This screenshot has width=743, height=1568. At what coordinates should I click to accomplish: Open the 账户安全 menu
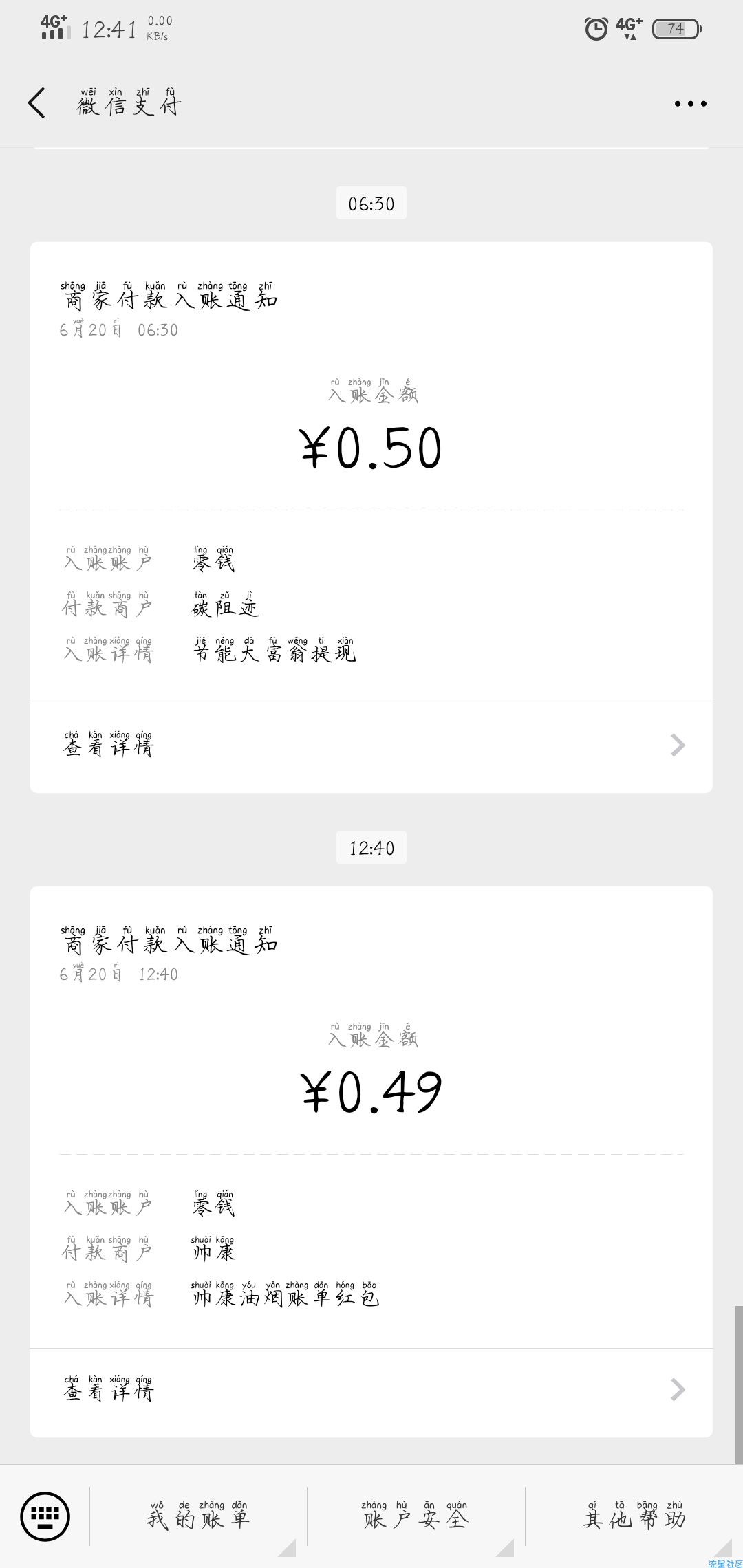tap(416, 1516)
